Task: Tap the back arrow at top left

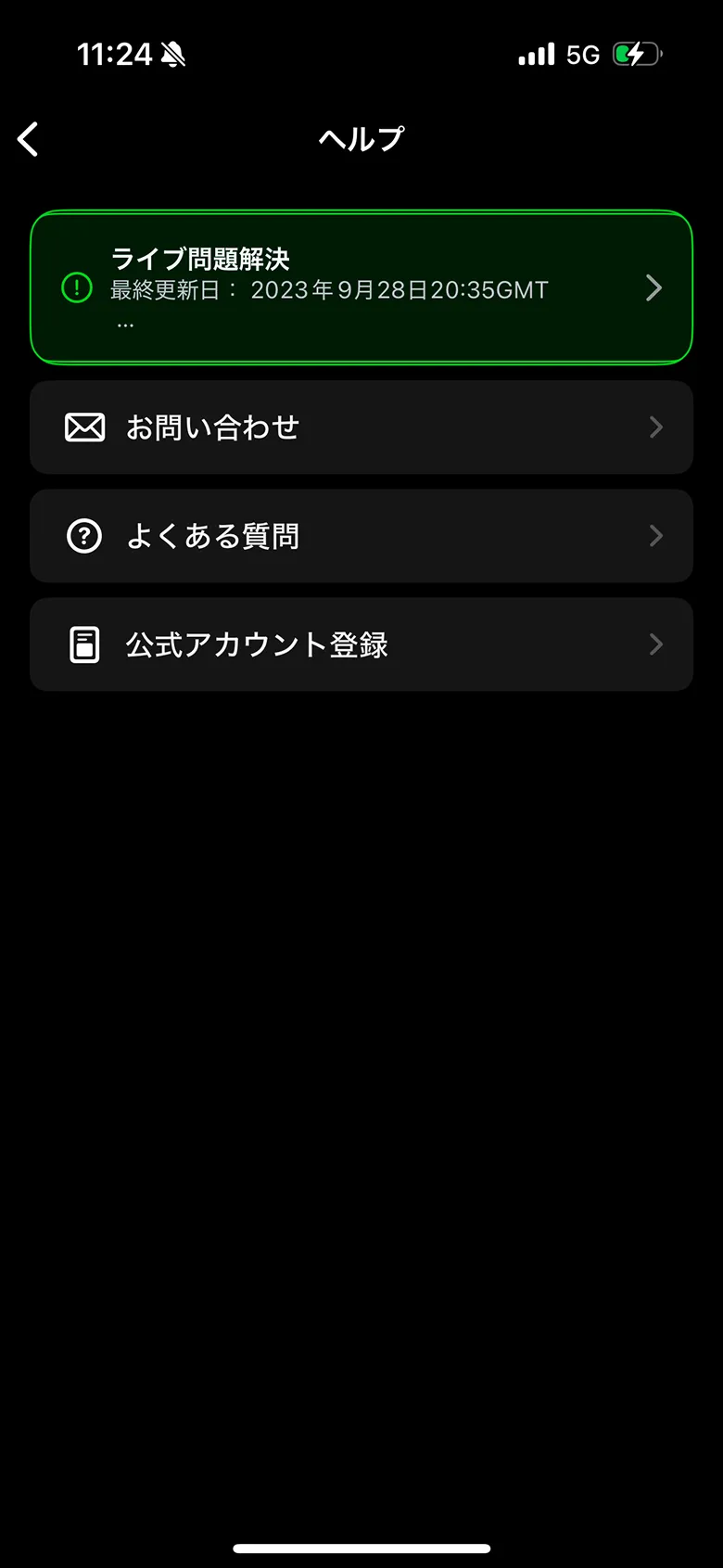Action: click(28, 138)
